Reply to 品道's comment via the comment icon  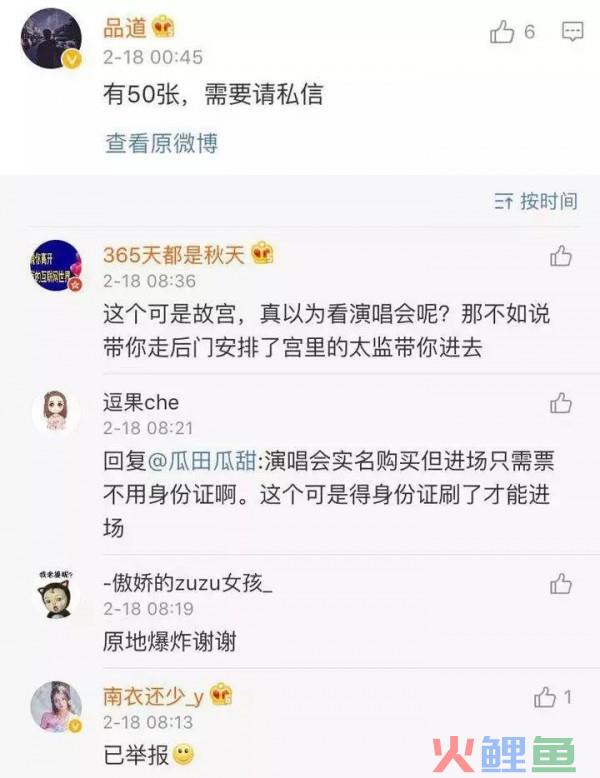[572, 32]
